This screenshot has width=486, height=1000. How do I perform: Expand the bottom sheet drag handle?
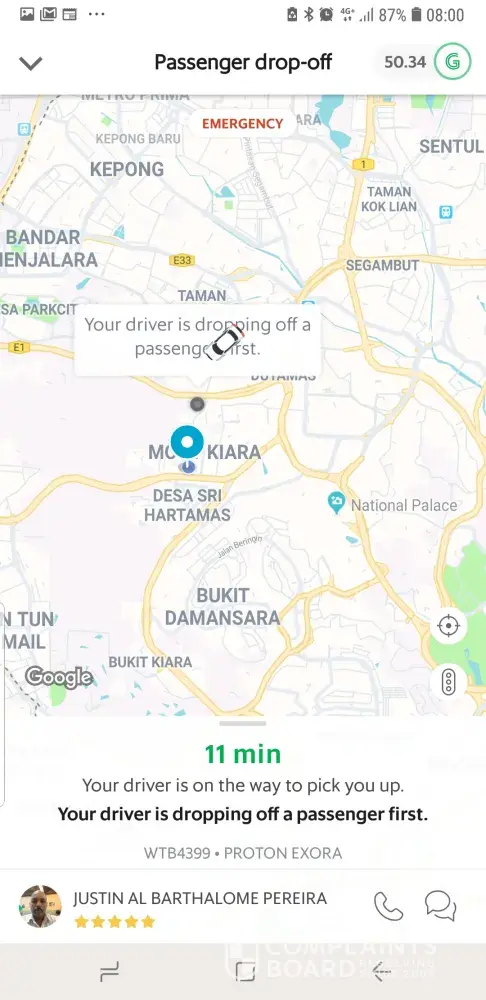click(x=242, y=723)
